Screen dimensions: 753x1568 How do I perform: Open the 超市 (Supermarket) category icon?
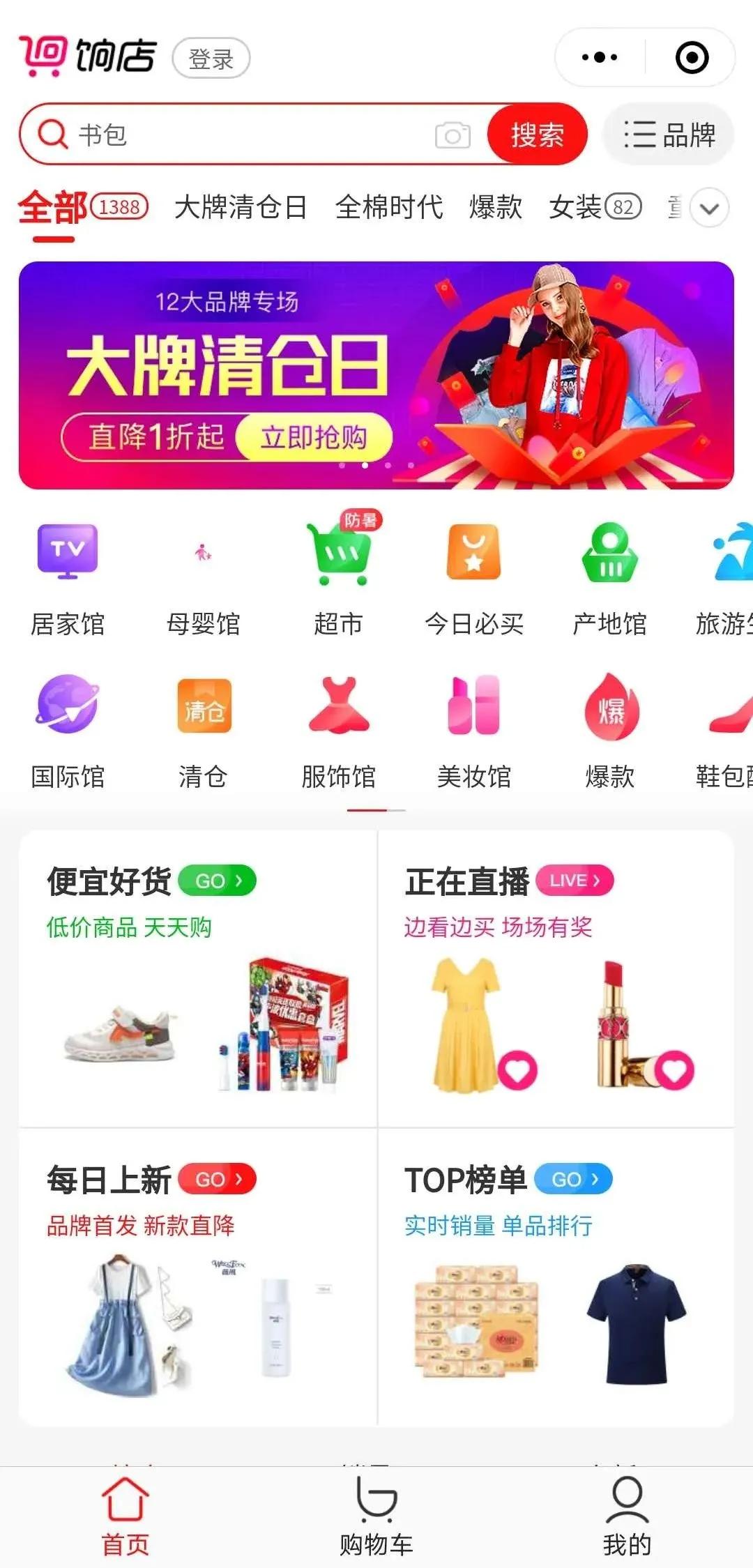click(x=340, y=558)
